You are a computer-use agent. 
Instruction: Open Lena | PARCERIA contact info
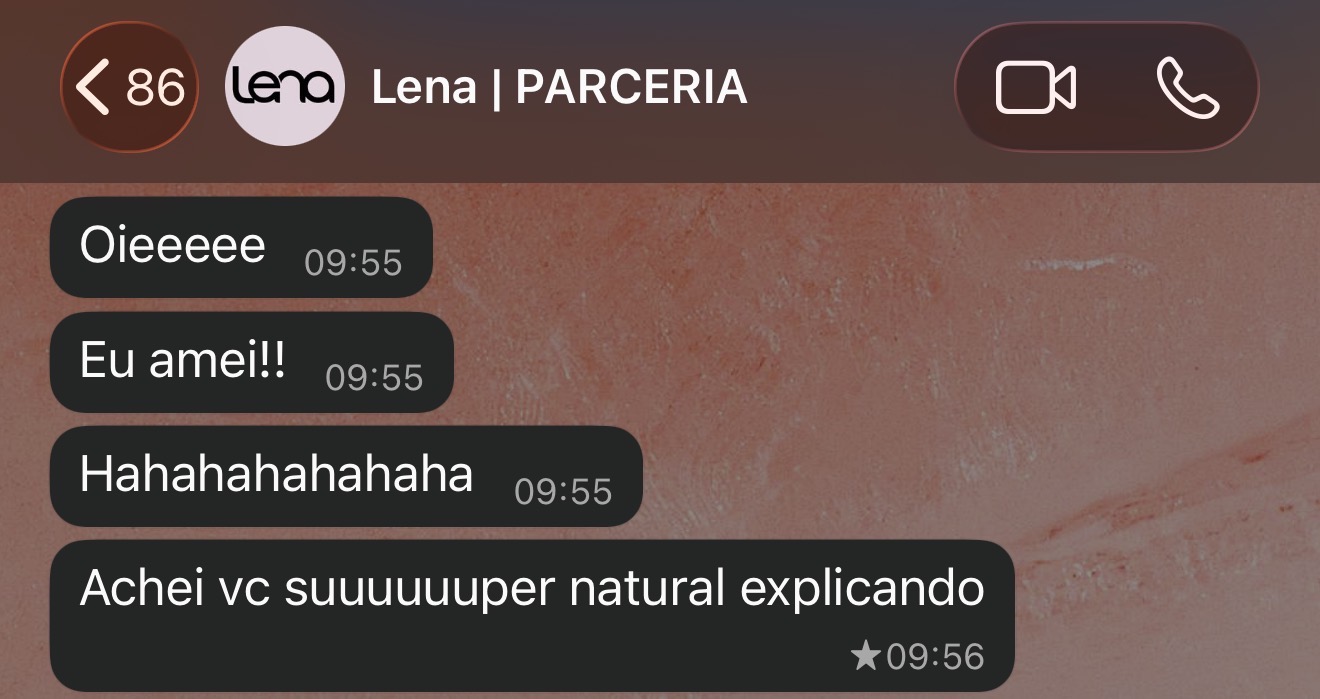(x=559, y=88)
